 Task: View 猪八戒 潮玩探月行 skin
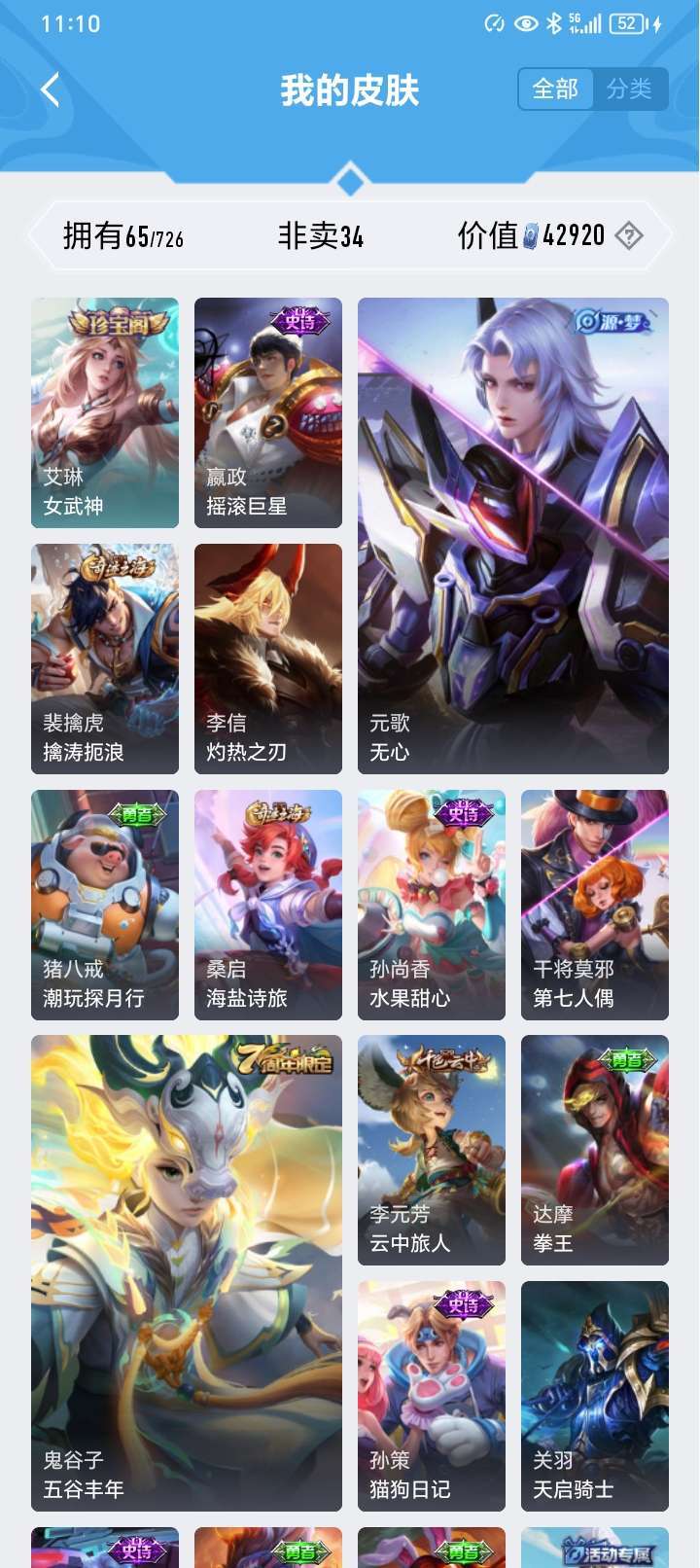[105, 906]
